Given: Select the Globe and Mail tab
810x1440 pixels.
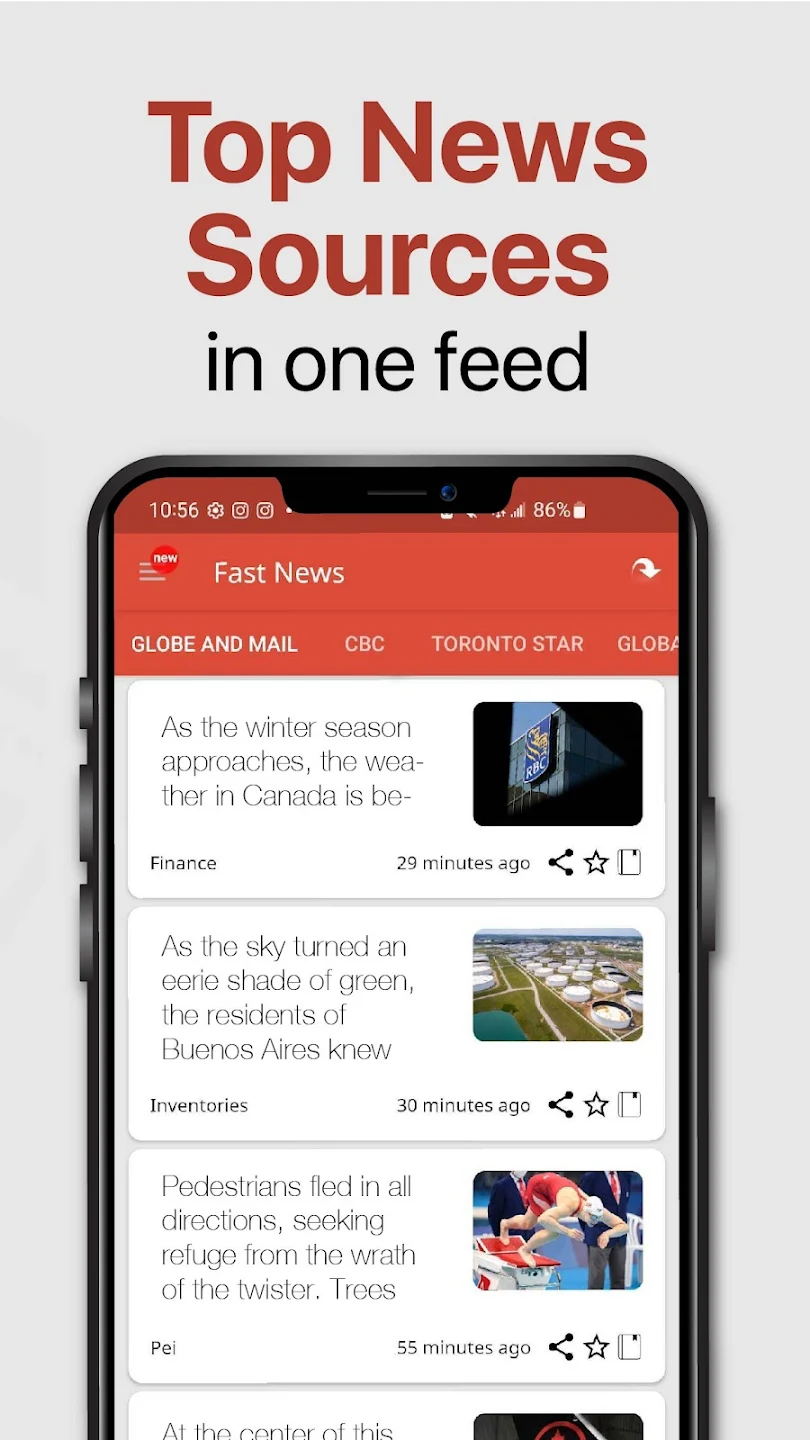Looking at the screenshot, I should [x=214, y=644].
